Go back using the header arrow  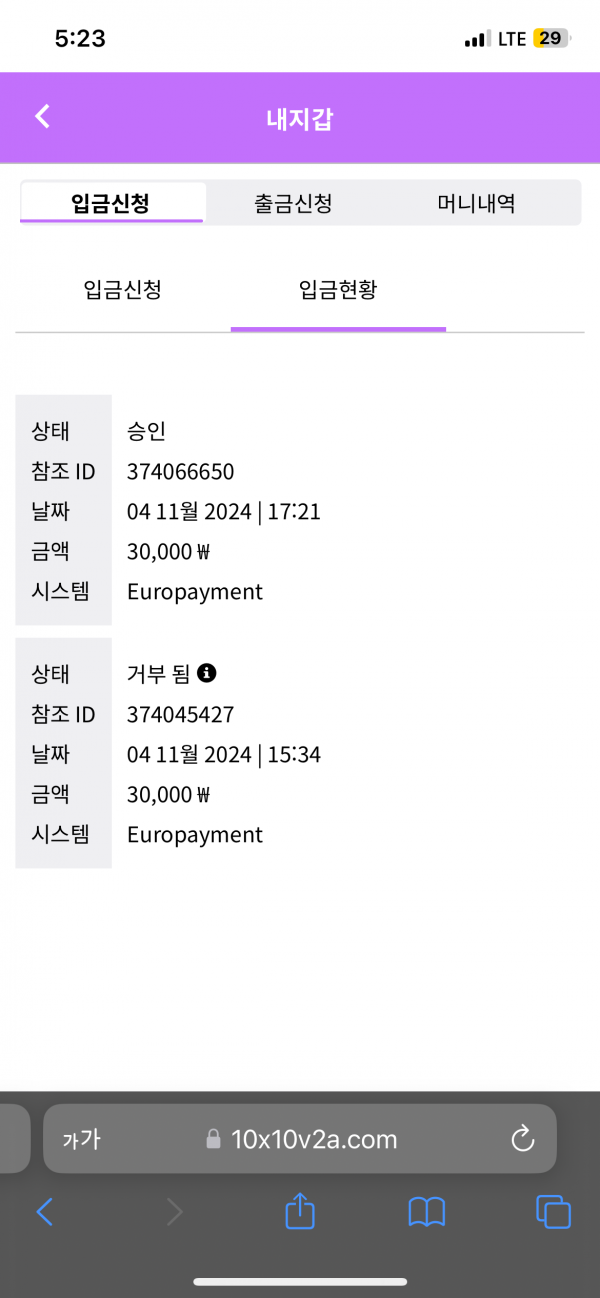coord(42,116)
